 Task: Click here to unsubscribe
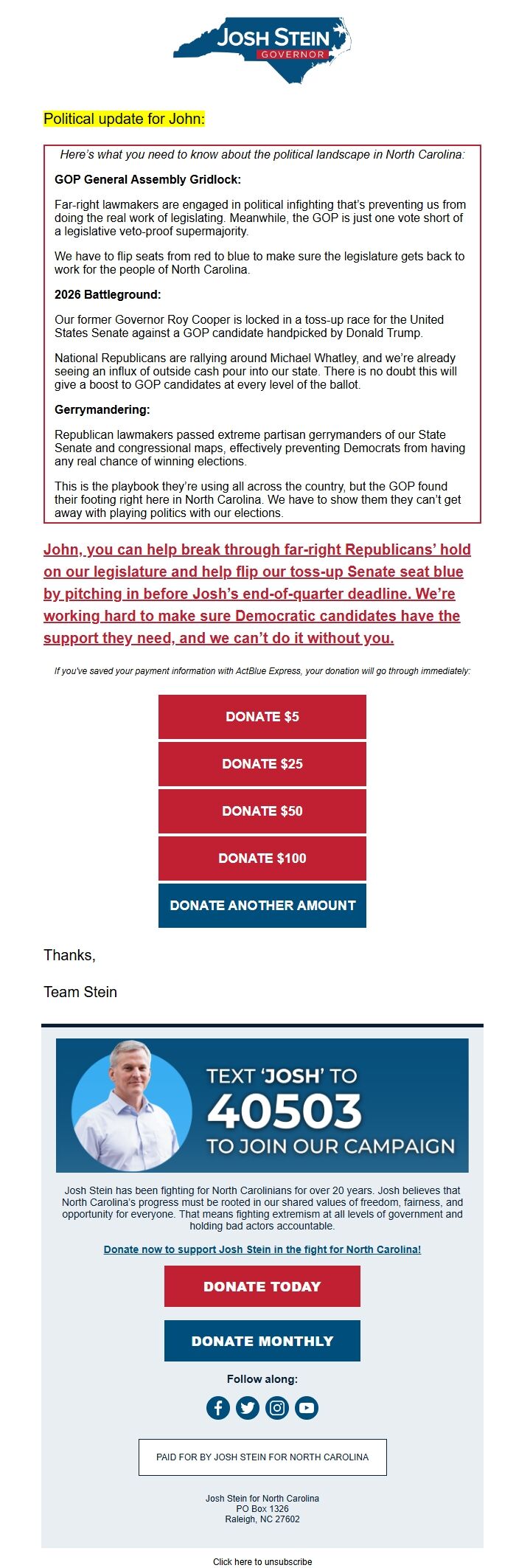tap(262, 1561)
